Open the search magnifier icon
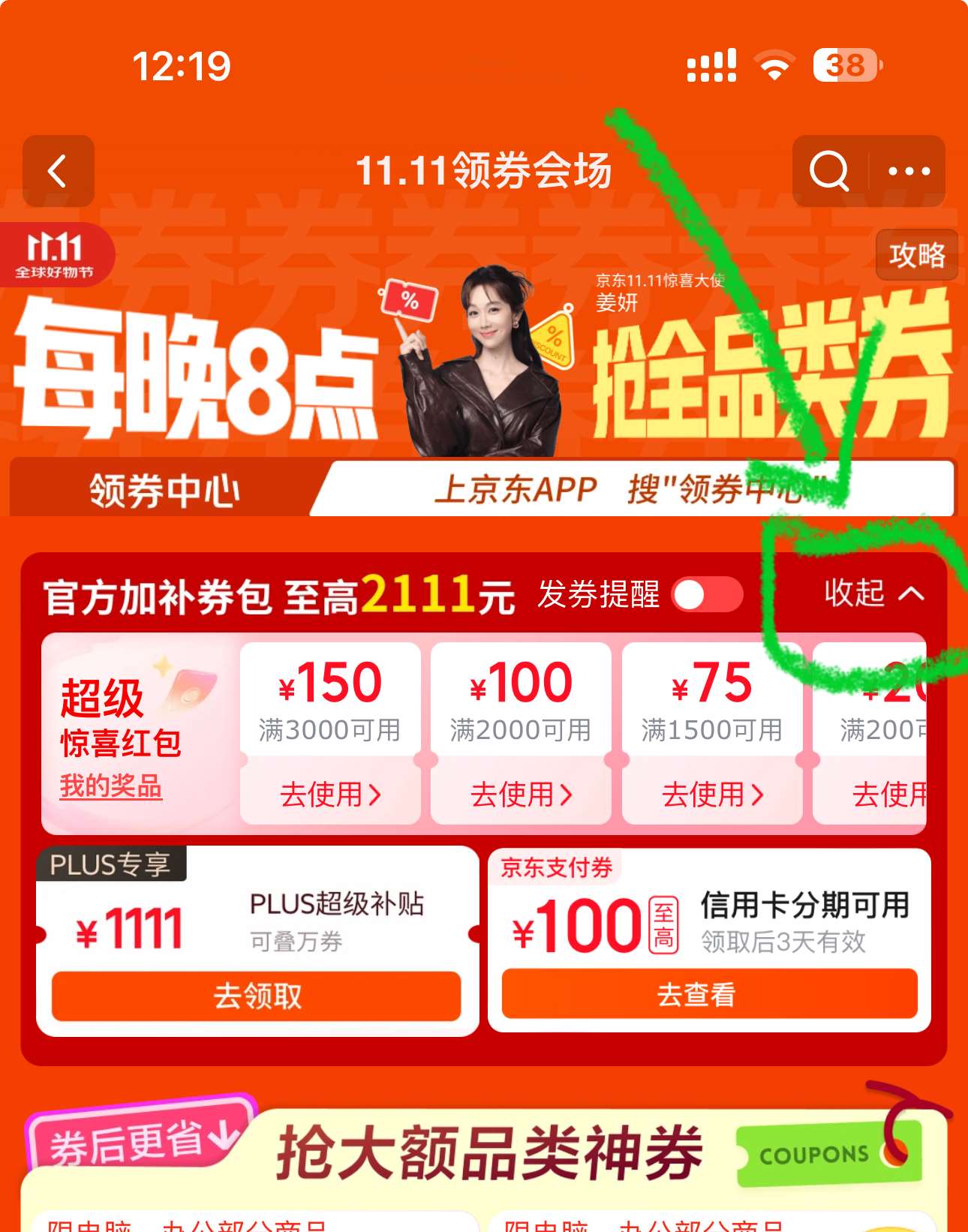The image size is (968, 1232). coord(829,171)
